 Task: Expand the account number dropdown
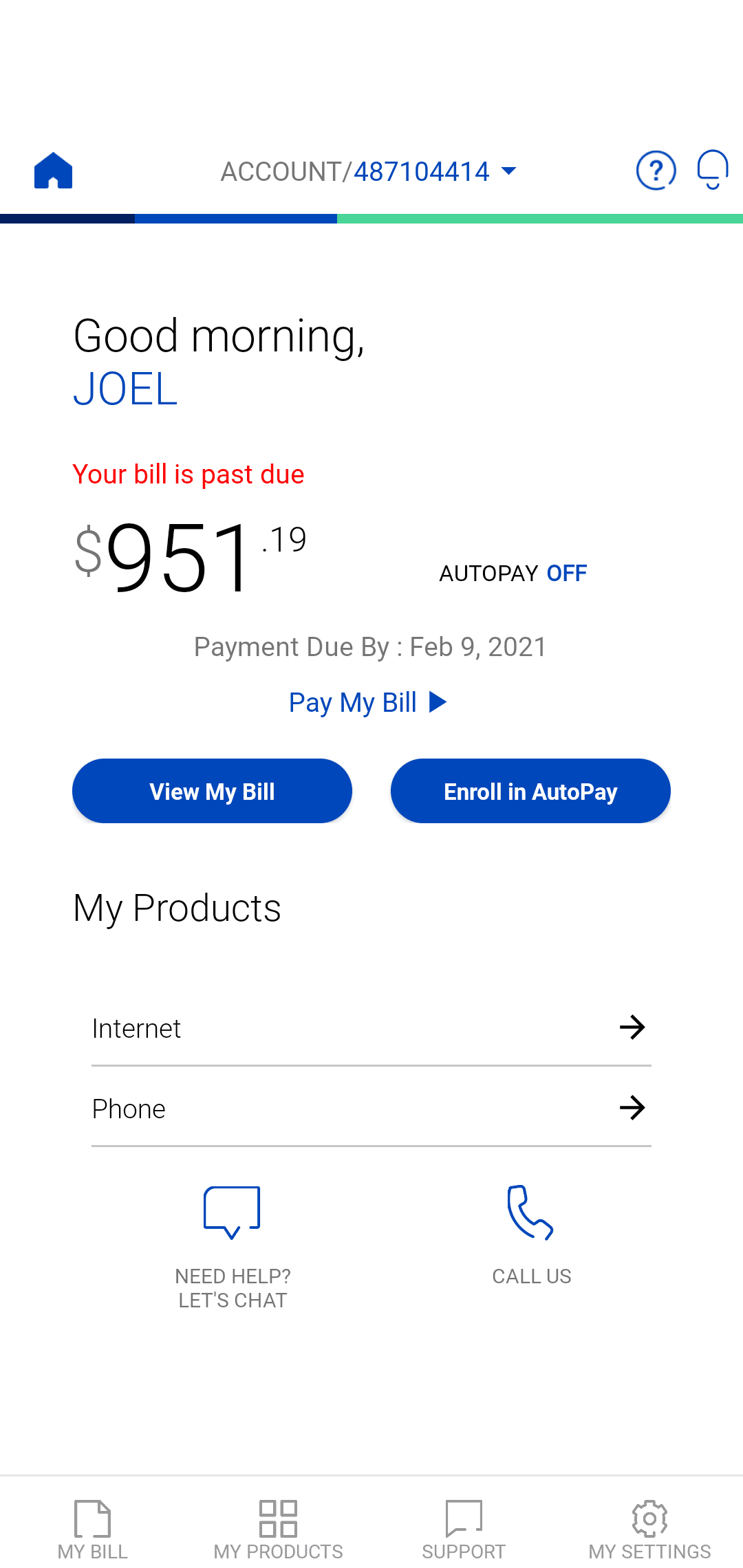509,171
